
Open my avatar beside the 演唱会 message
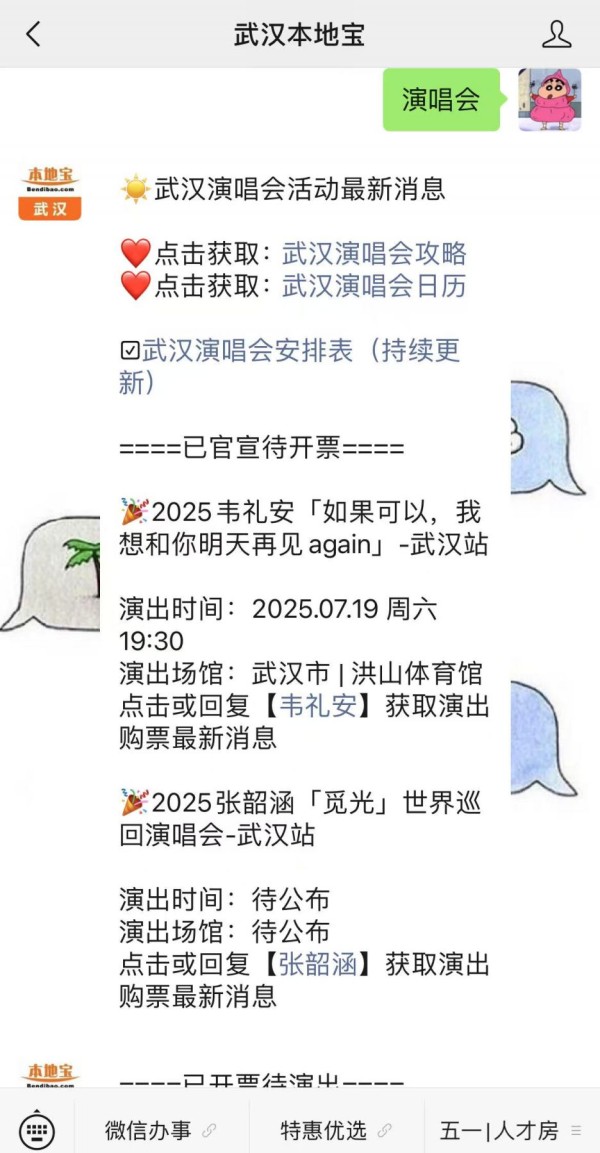(x=549, y=100)
